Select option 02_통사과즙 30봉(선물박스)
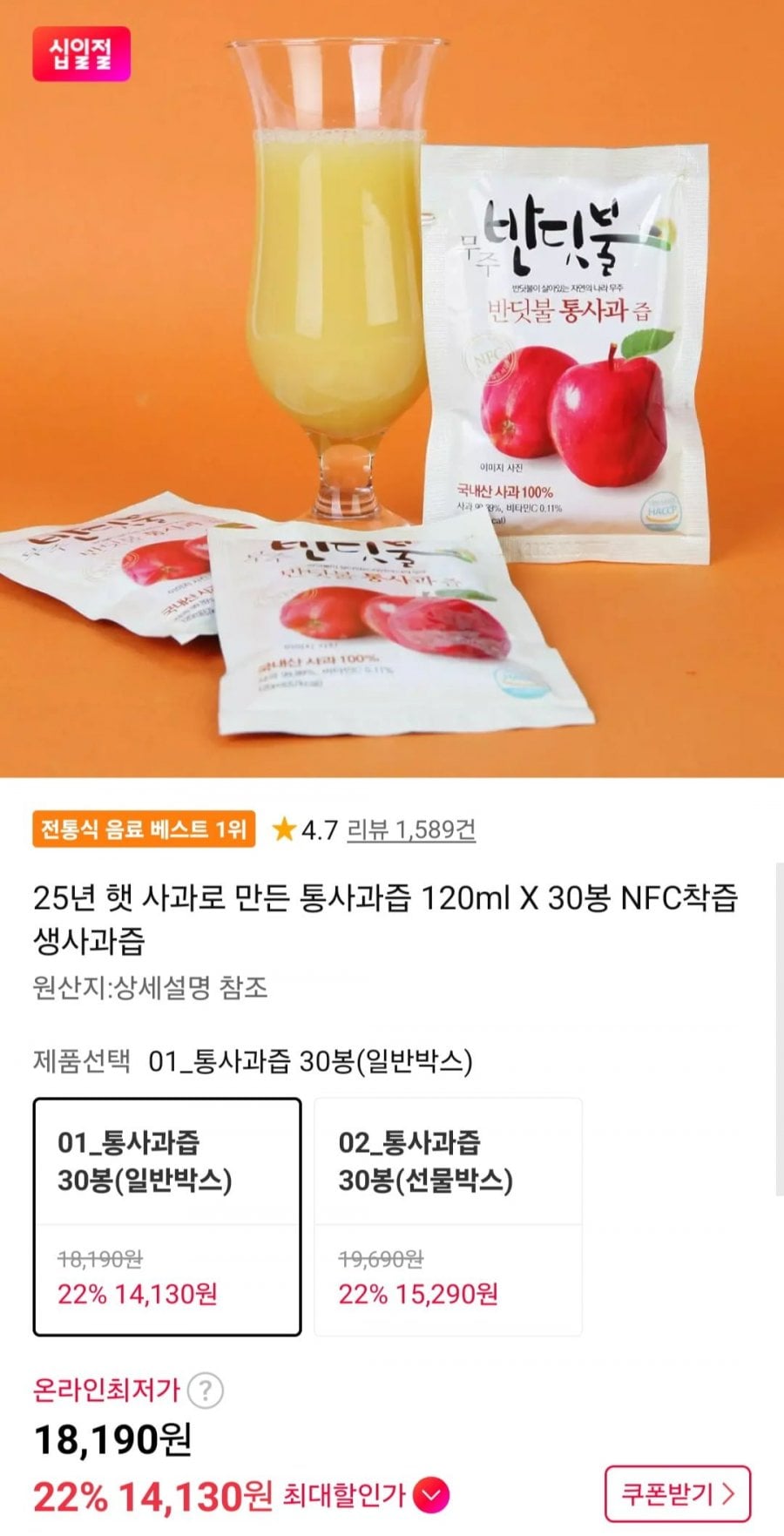The width and height of the screenshot is (784, 1536). tap(448, 1216)
